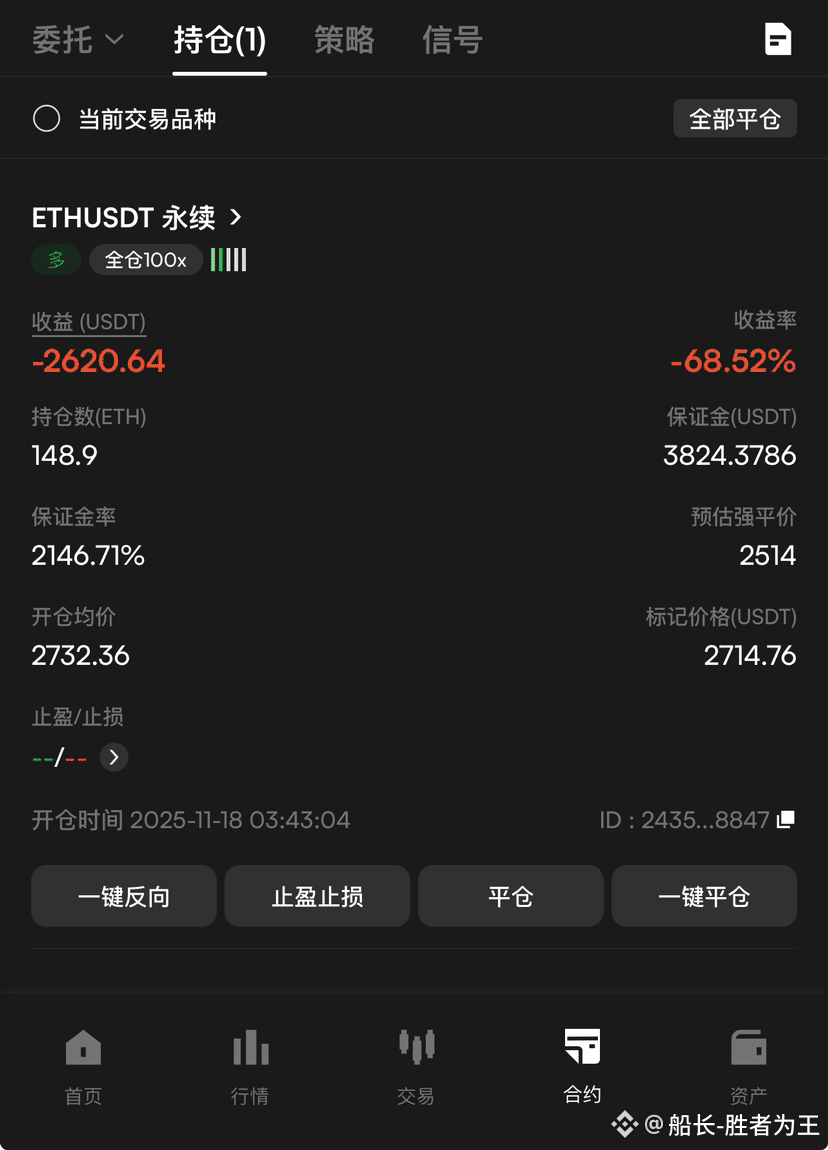Click the green risk level bars indicator

pos(227,260)
